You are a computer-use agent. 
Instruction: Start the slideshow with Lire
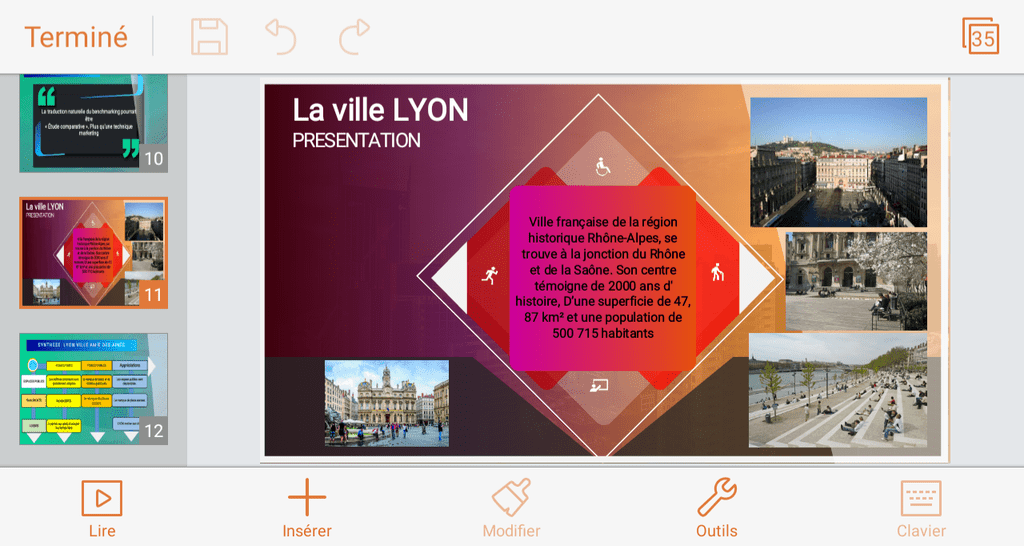pyautogui.click(x=102, y=509)
